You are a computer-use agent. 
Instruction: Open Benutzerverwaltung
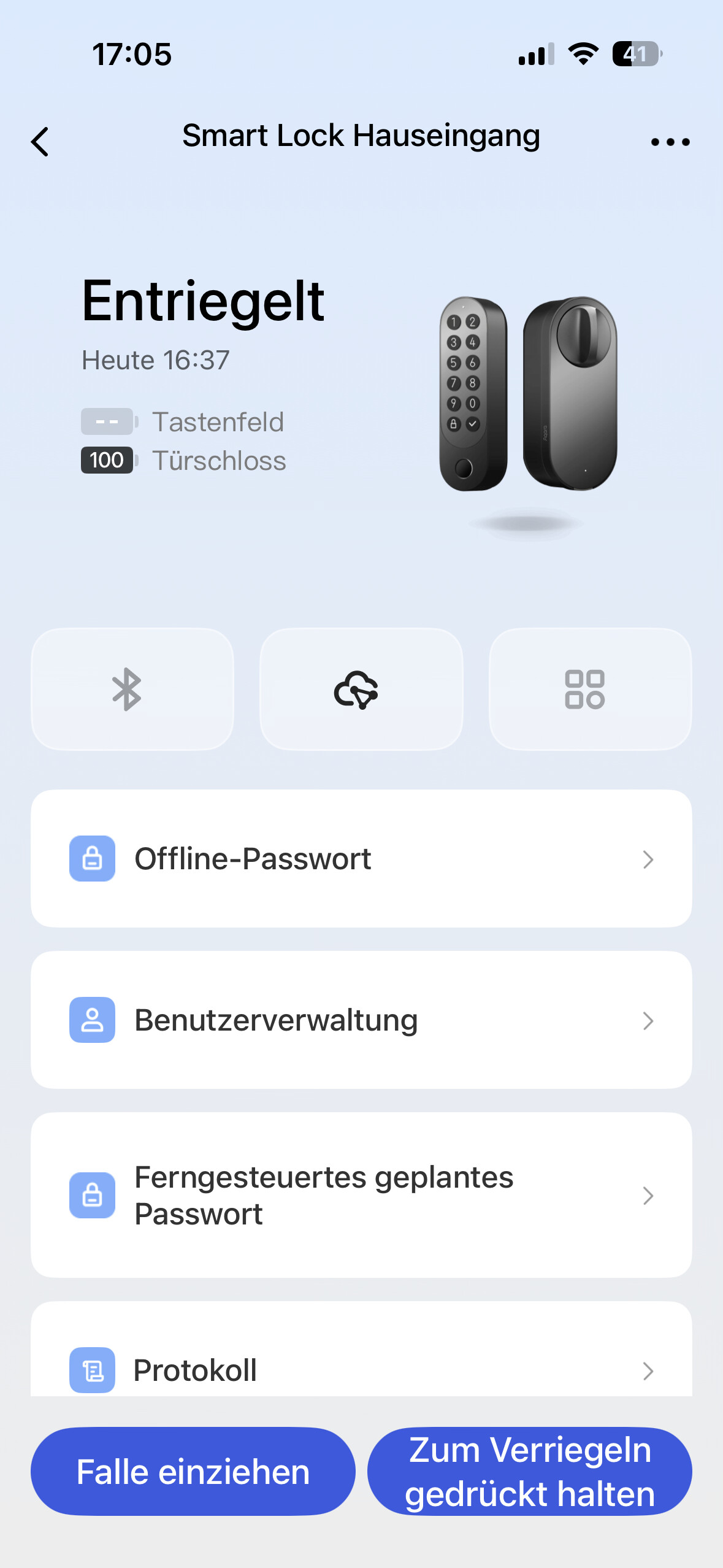pos(361,1020)
